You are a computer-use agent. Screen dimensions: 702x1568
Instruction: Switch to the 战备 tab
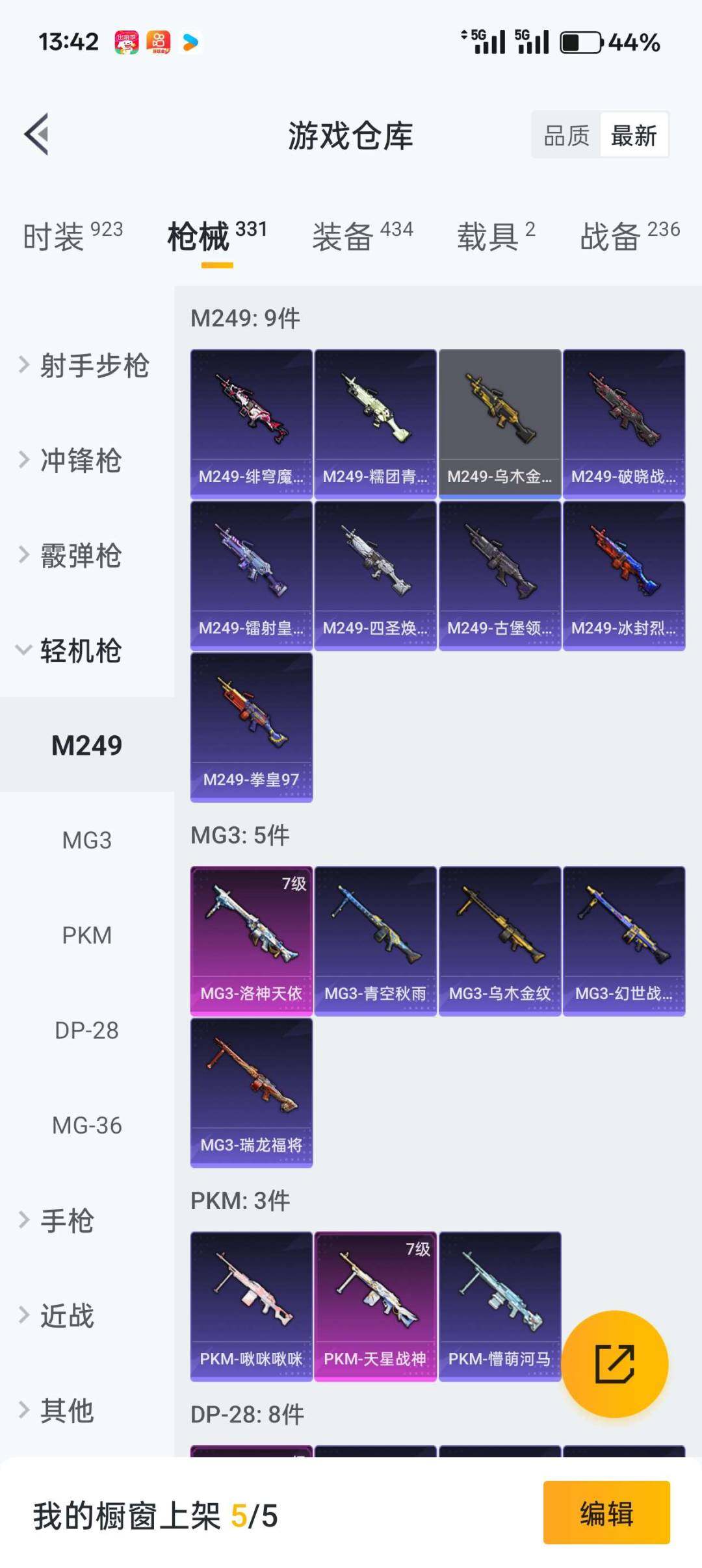(x=629, y=236)
